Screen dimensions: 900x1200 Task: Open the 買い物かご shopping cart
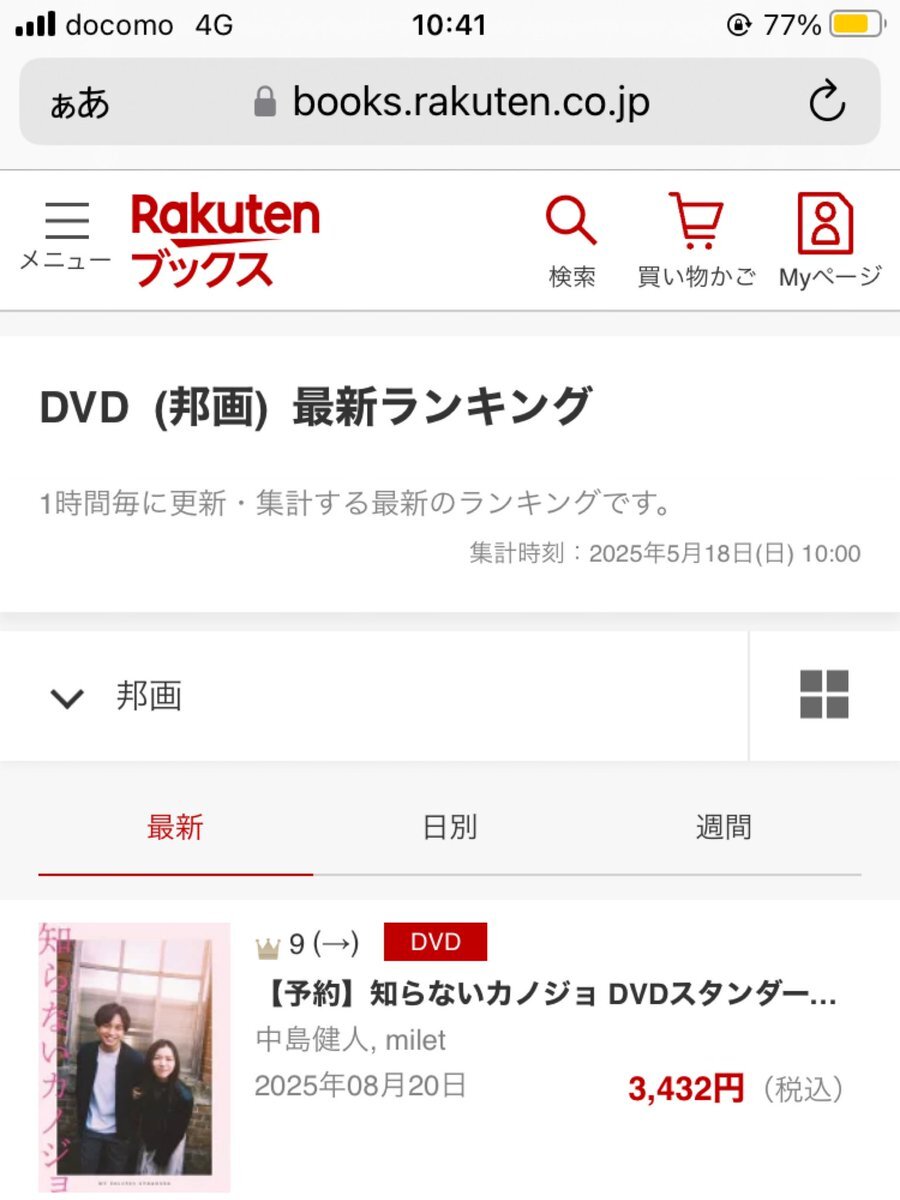[x=697, y=240]
